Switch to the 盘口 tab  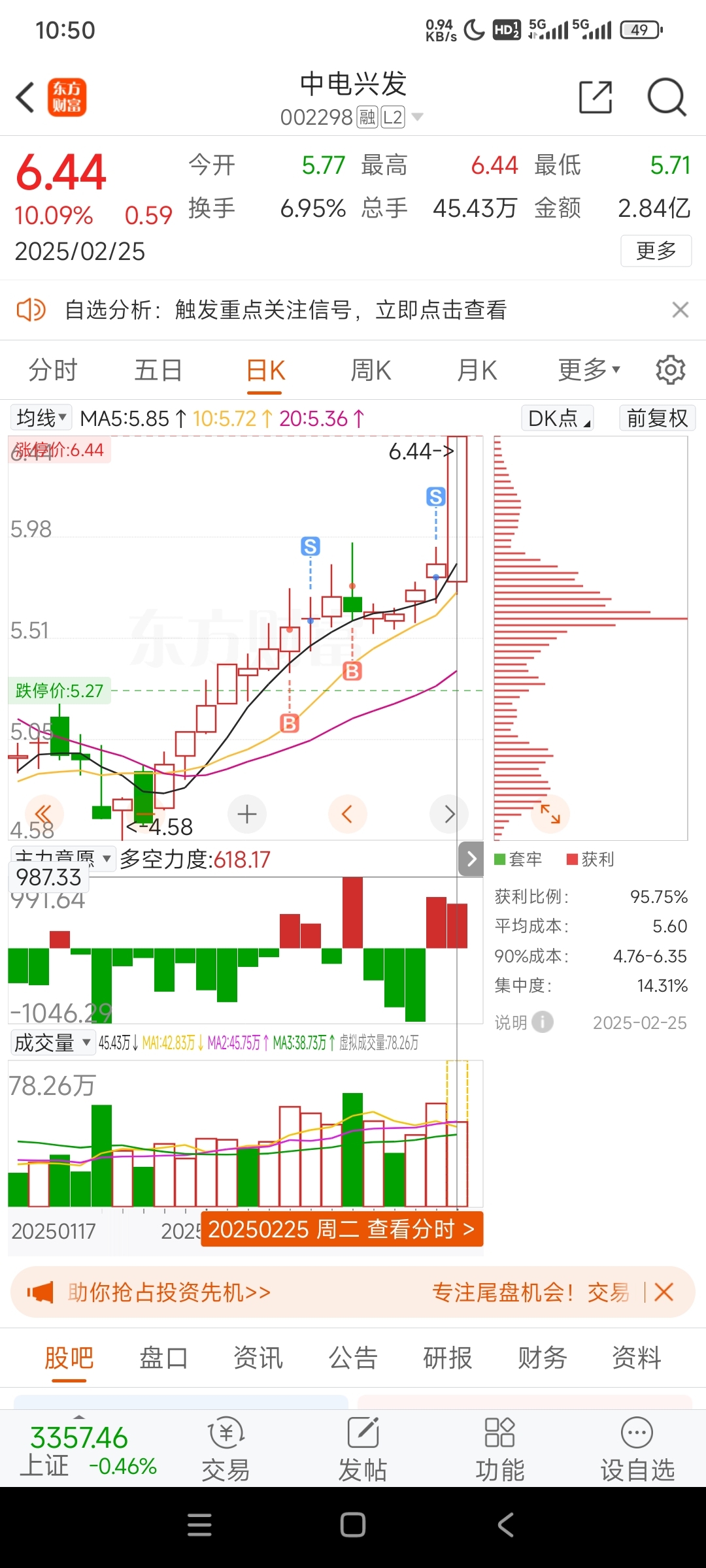click(x=163, y=1358)
